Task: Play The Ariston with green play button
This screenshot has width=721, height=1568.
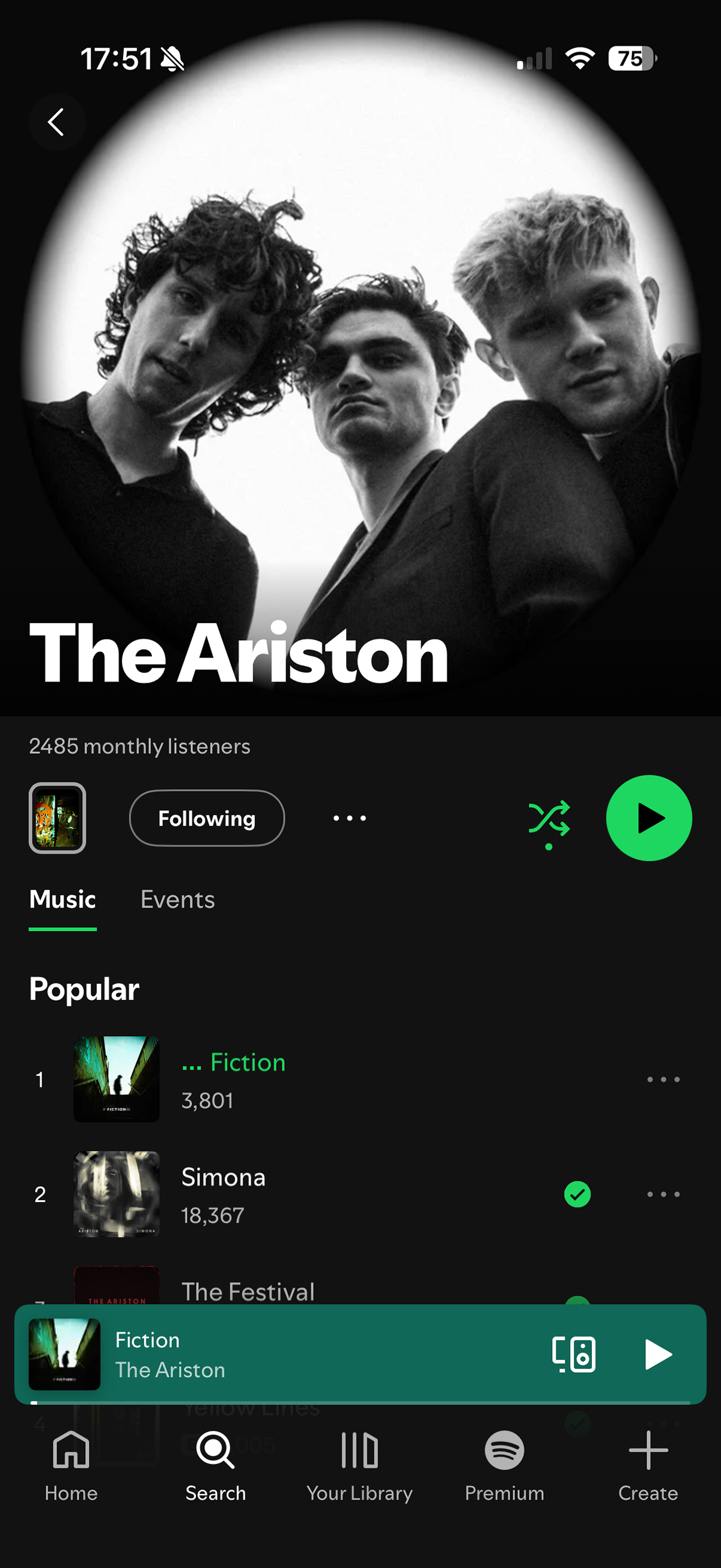Action: click(648, 818)
